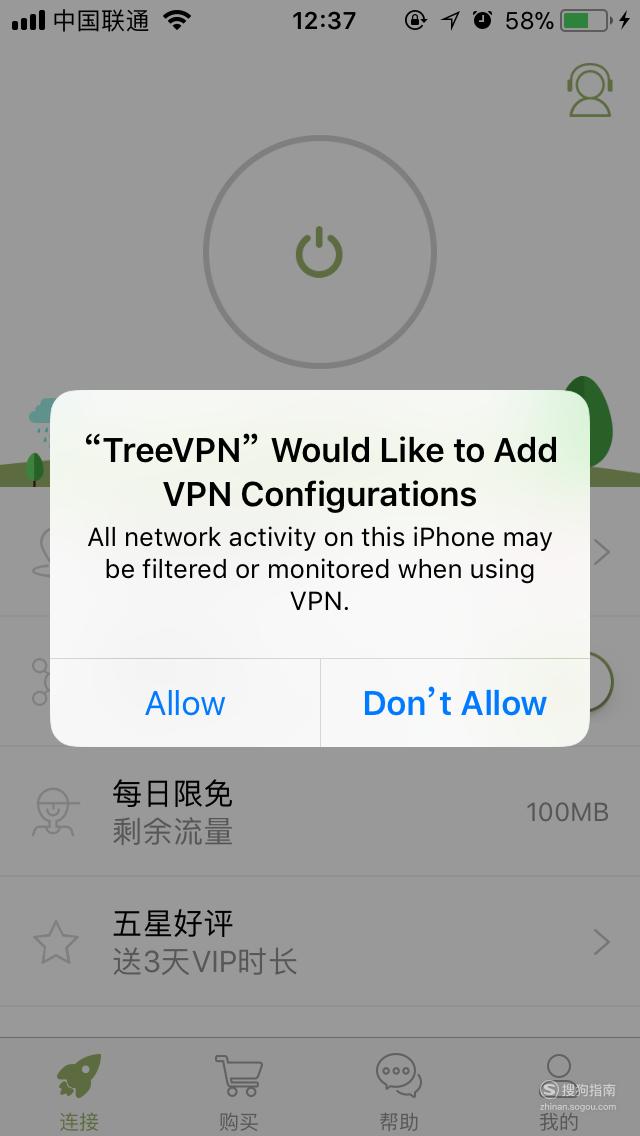This screenshot has height=1136, width=640.
Task: Switch to the 连接 tab
Action: (79, 1092)
